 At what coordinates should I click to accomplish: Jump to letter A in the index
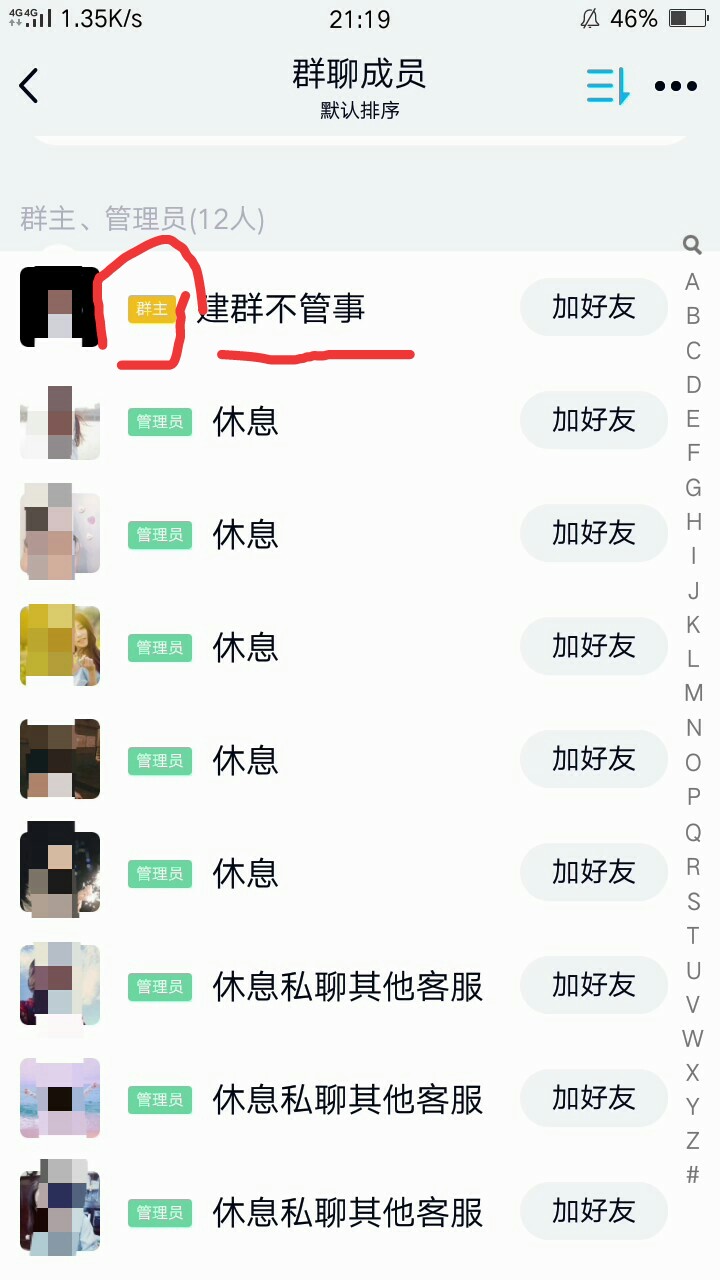(x=693, y=283)
